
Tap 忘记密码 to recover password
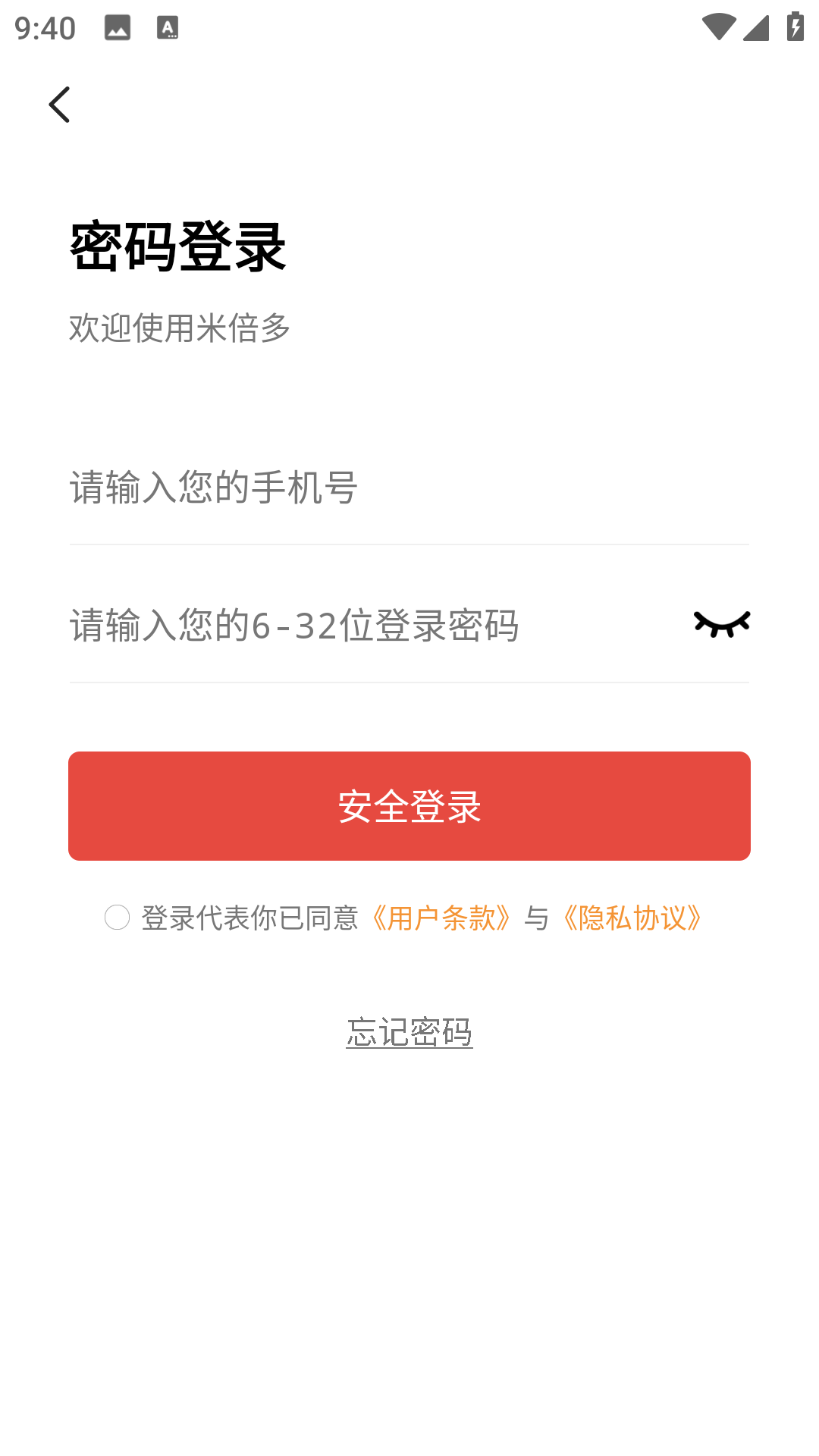(409, 1031)
